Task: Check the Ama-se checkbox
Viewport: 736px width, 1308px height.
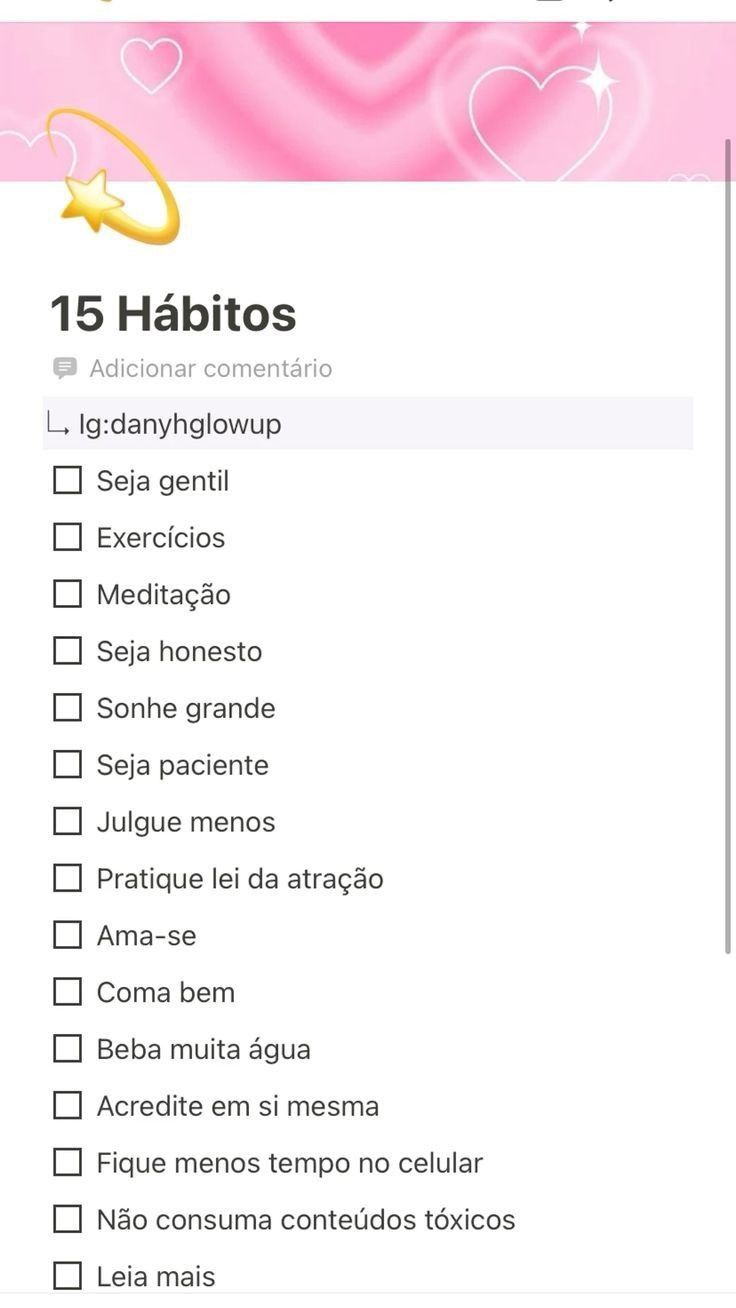Action: (67, 936)
